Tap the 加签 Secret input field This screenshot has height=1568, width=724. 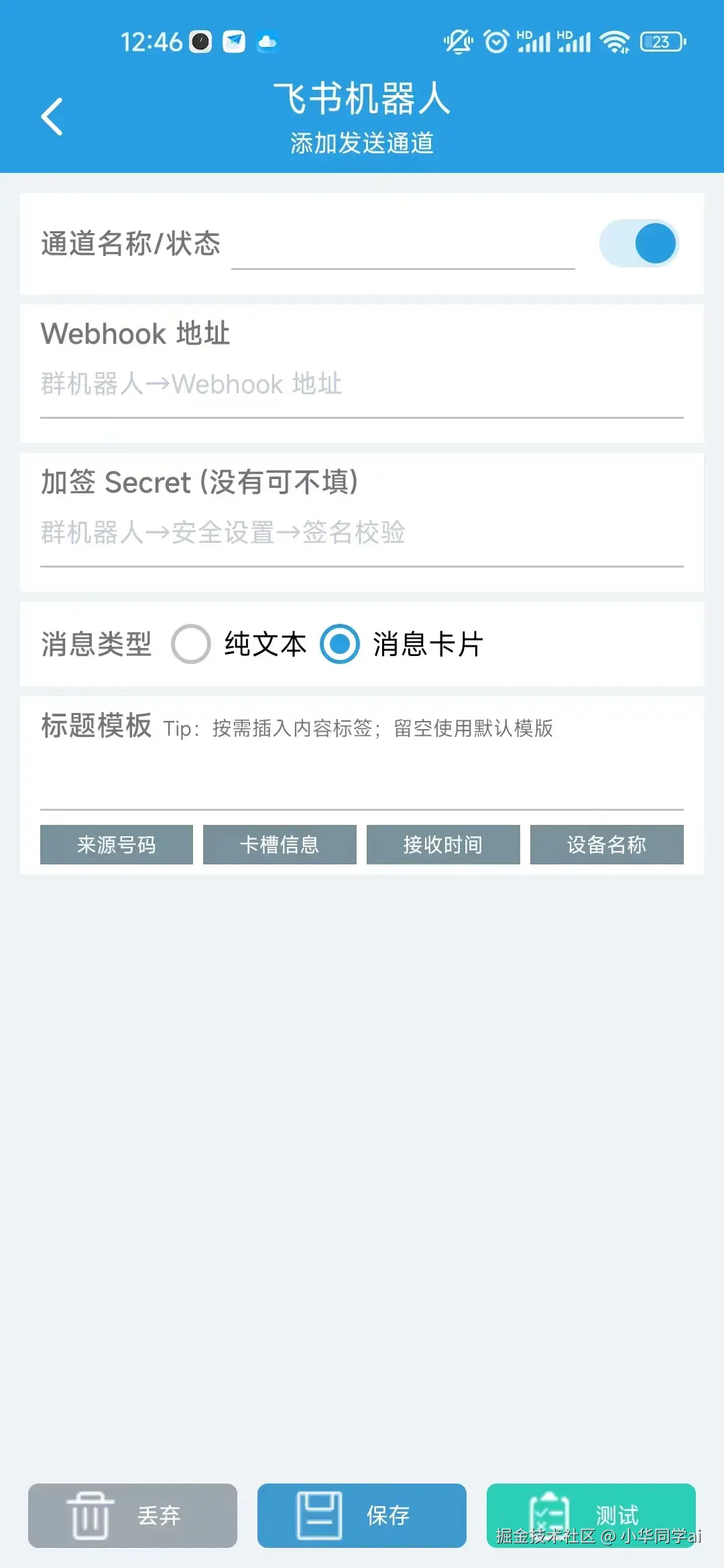(362, 534)
